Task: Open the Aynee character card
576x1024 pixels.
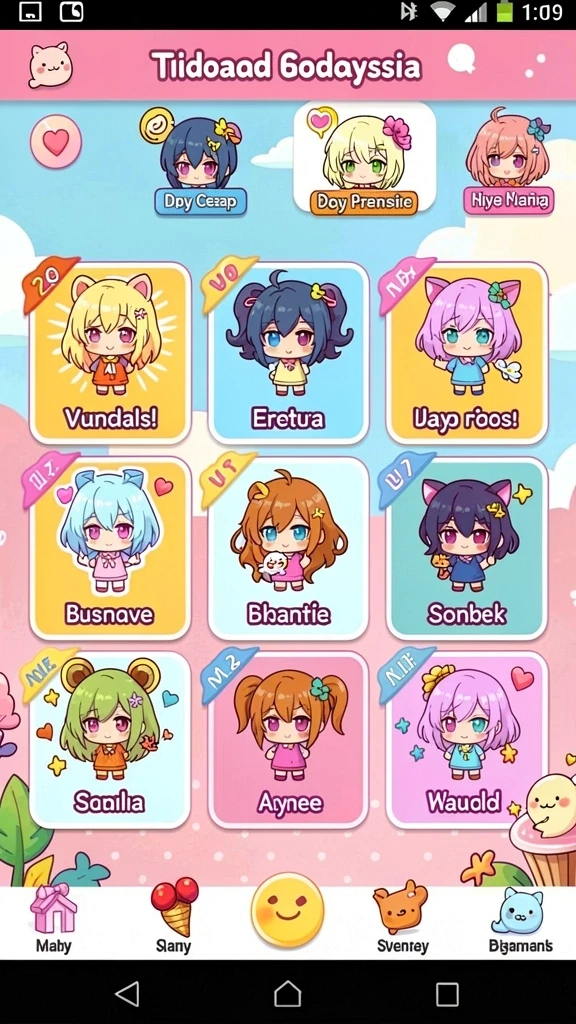Action: pos(288,739)
